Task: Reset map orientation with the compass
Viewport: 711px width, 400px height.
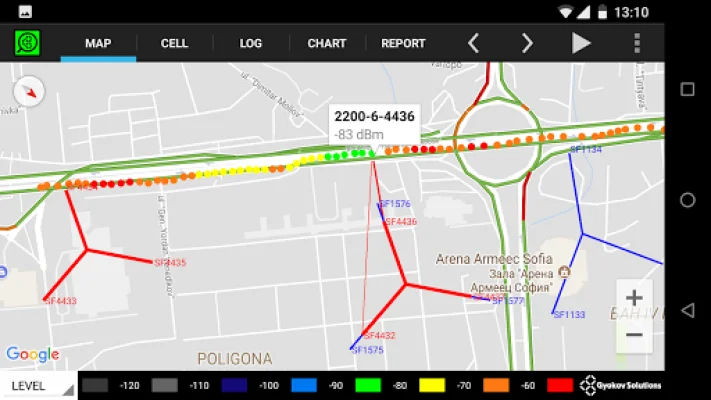Action: coord(30,92)
